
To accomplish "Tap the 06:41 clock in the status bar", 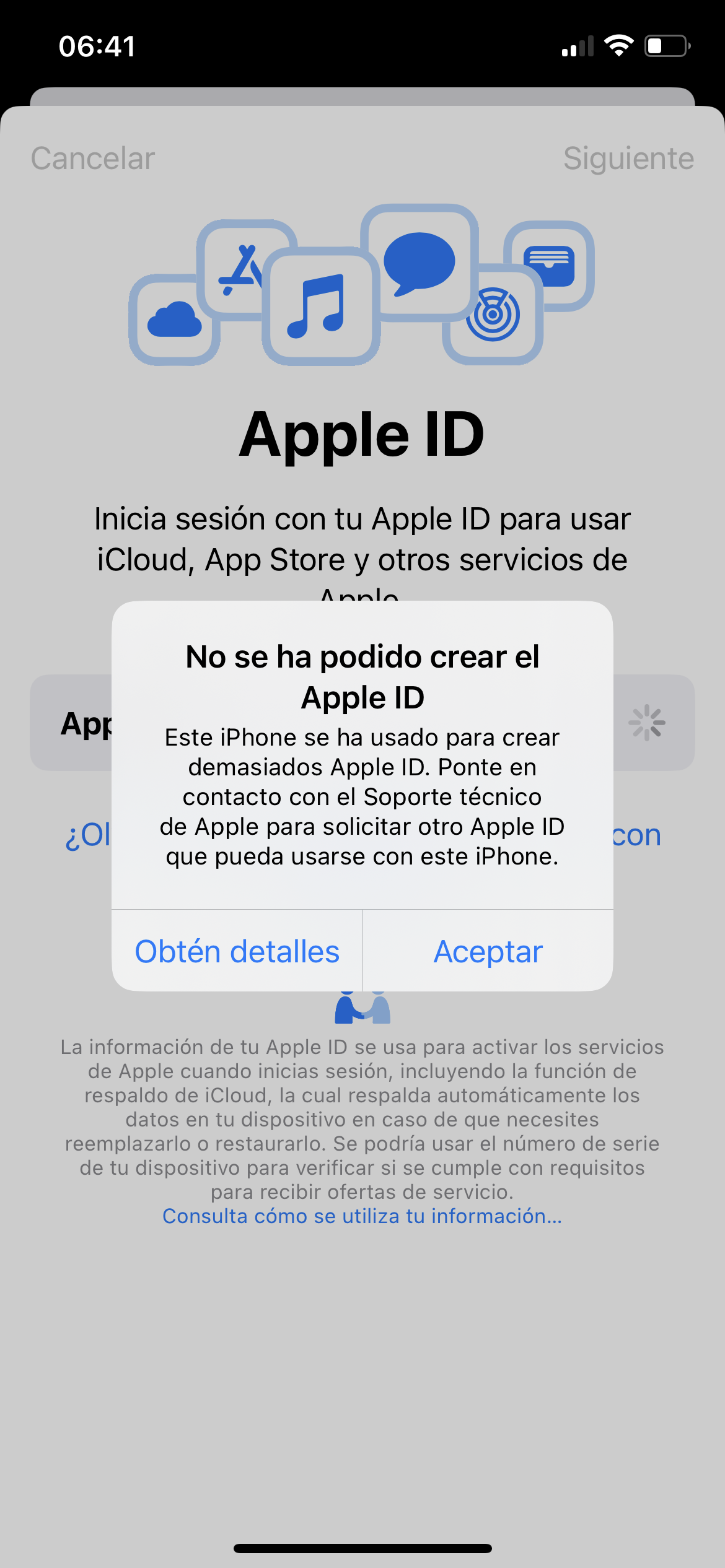I will click(98, 45).
